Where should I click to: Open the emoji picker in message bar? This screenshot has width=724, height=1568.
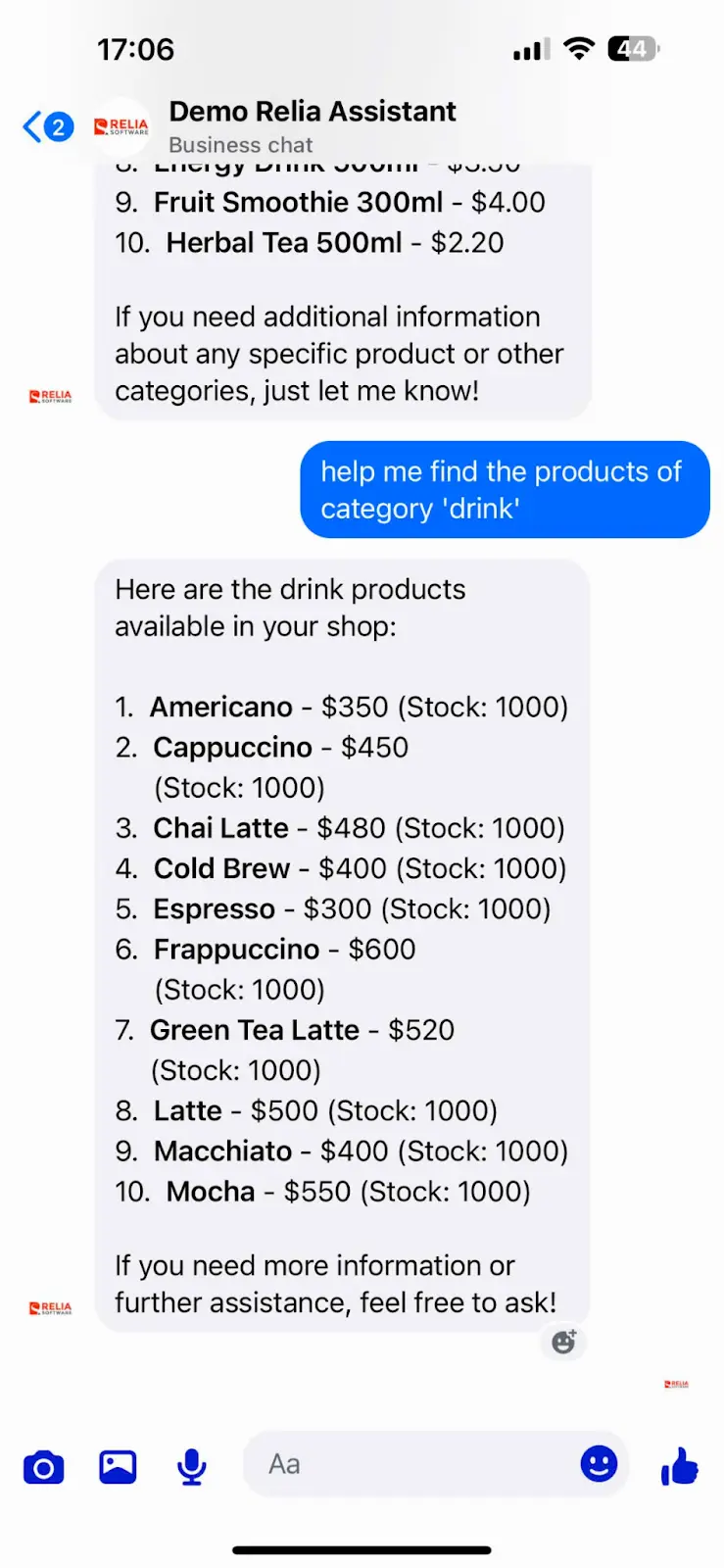(x=599, y=1464)
